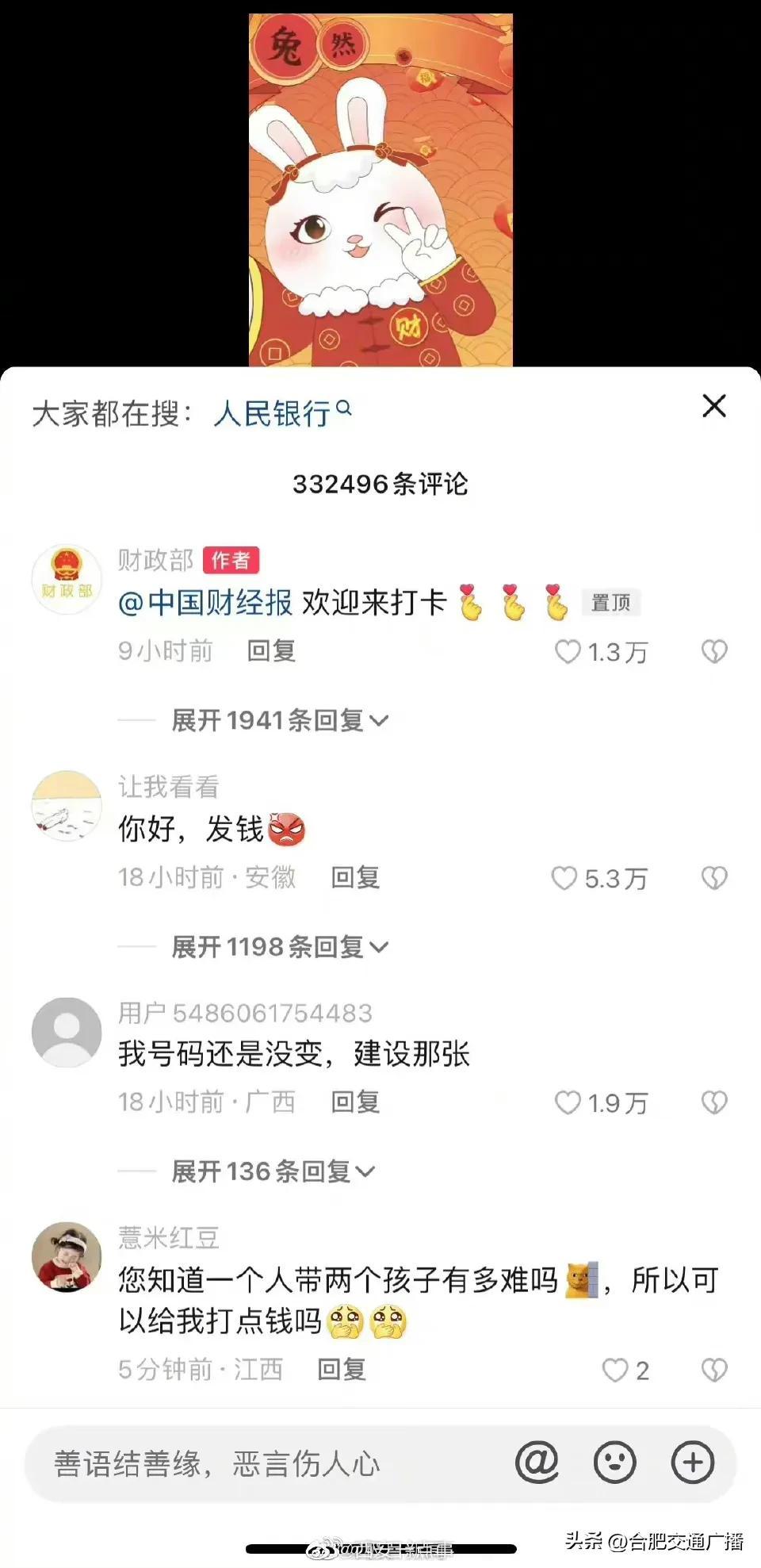
Task: Expand the 136 replies
Action: [x=273, y=1171]
